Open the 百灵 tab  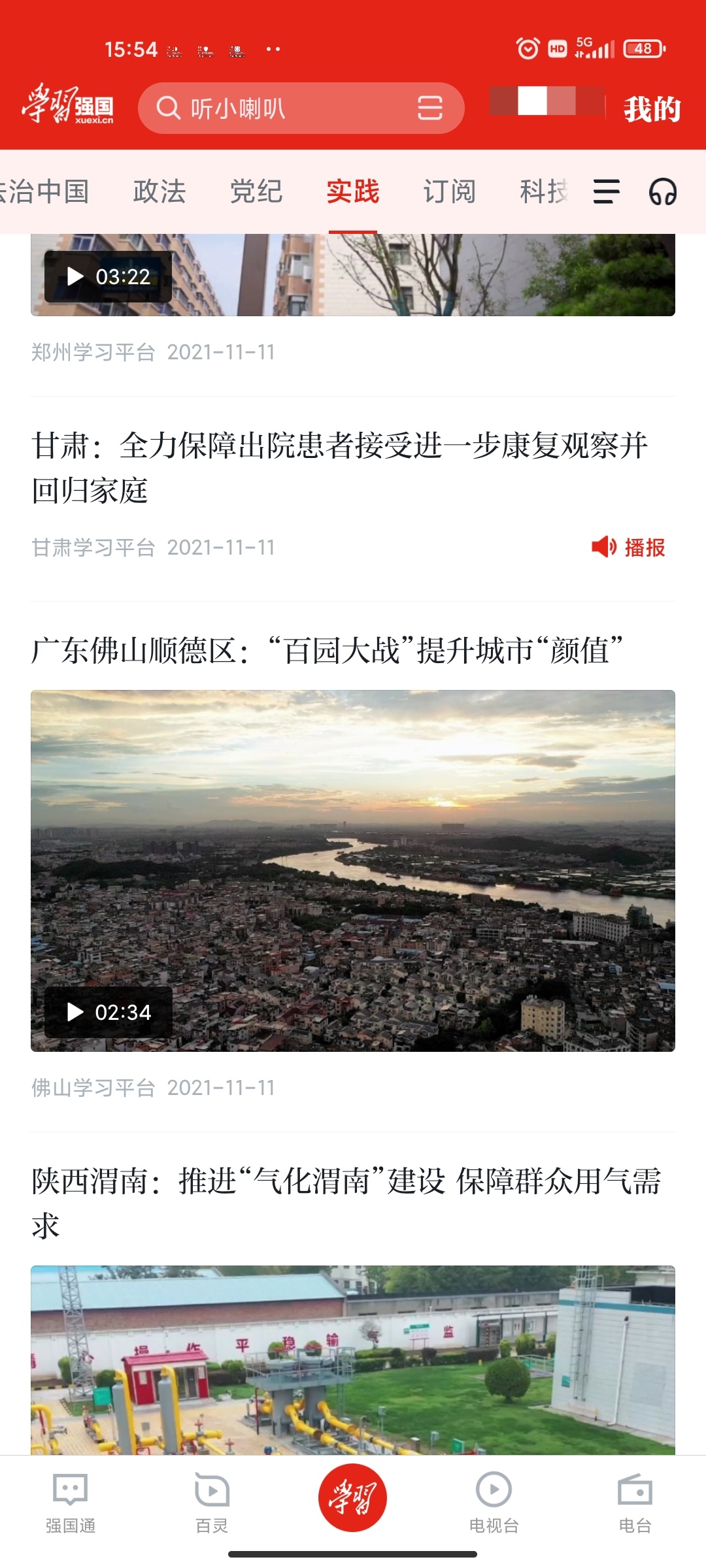pos(212,1503)
